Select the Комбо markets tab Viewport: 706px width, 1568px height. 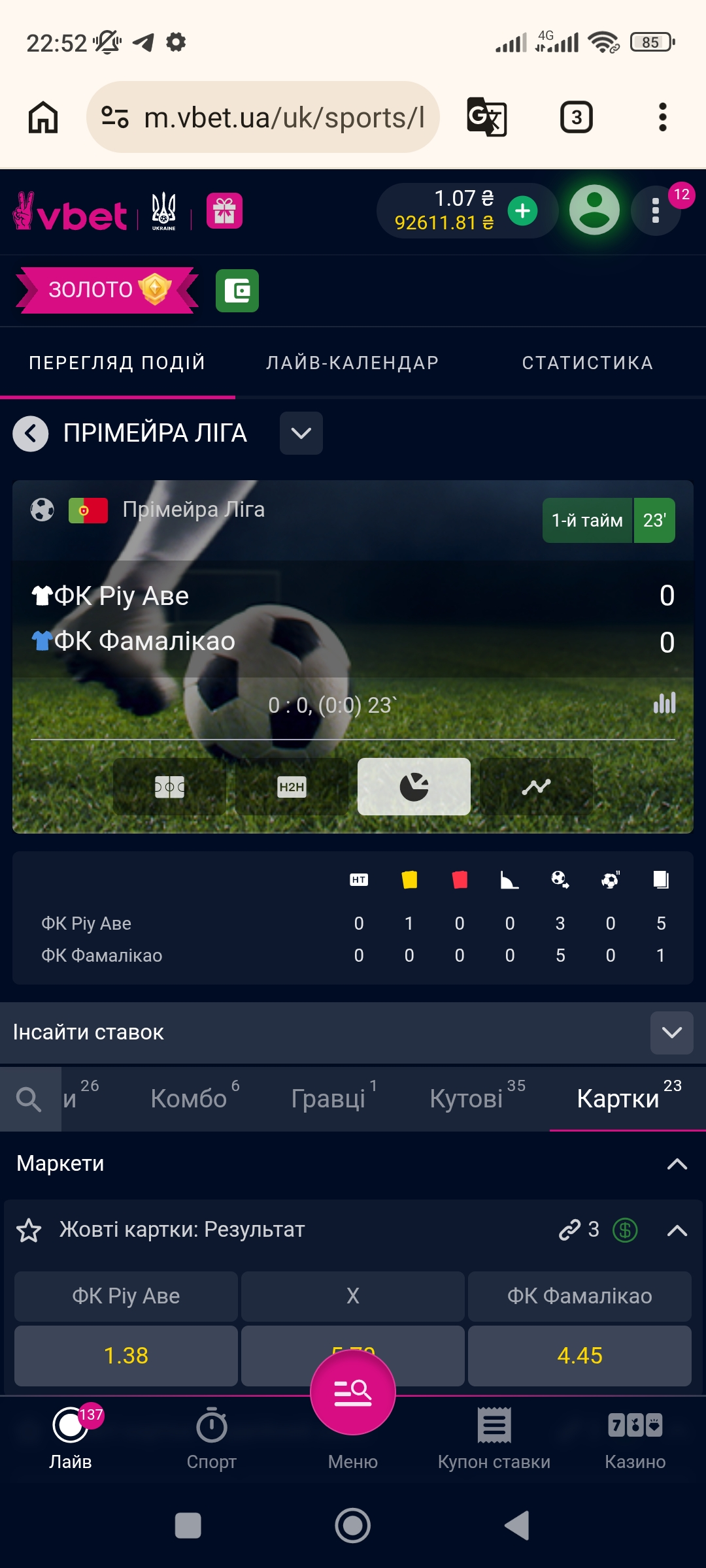click(x=189, y=1099)
